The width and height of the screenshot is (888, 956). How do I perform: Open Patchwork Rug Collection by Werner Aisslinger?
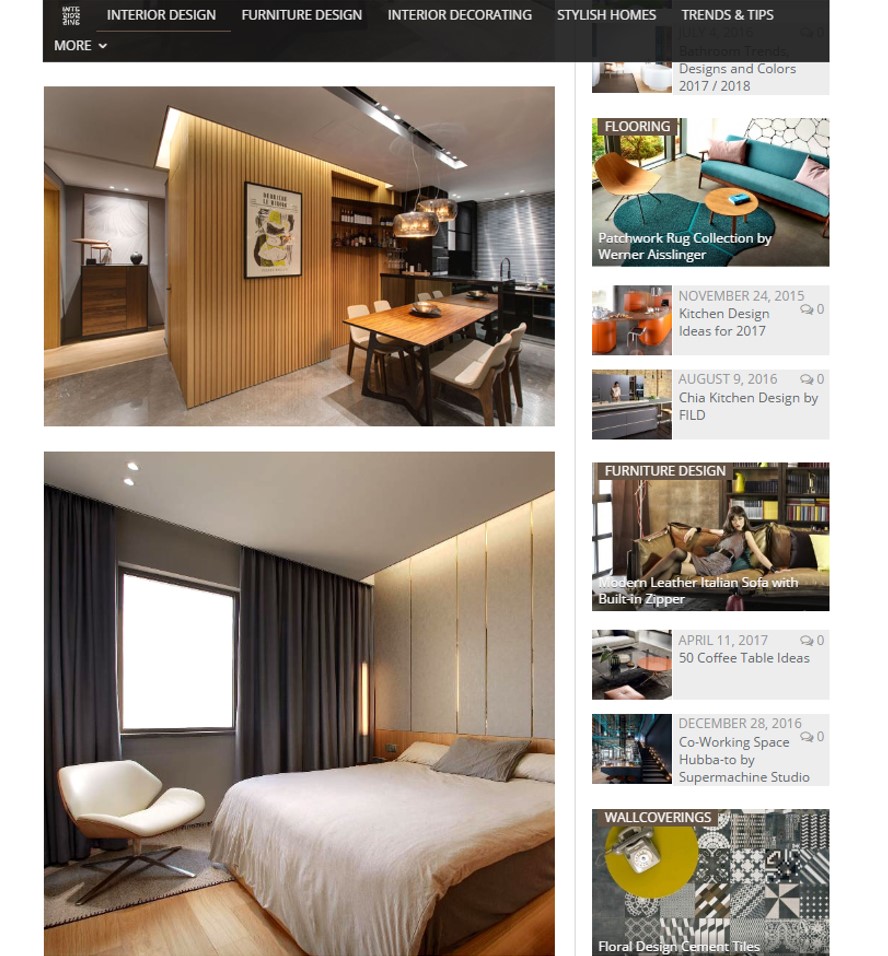685,246
